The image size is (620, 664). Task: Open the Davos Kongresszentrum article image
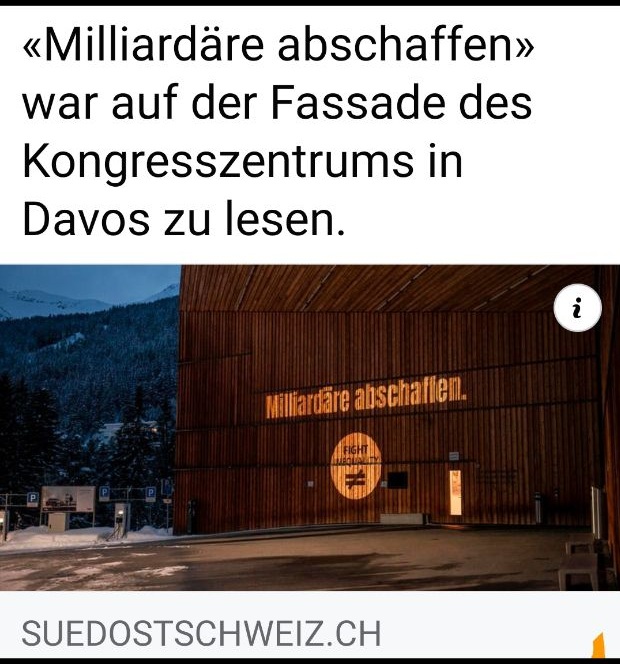tap(310, 428)
